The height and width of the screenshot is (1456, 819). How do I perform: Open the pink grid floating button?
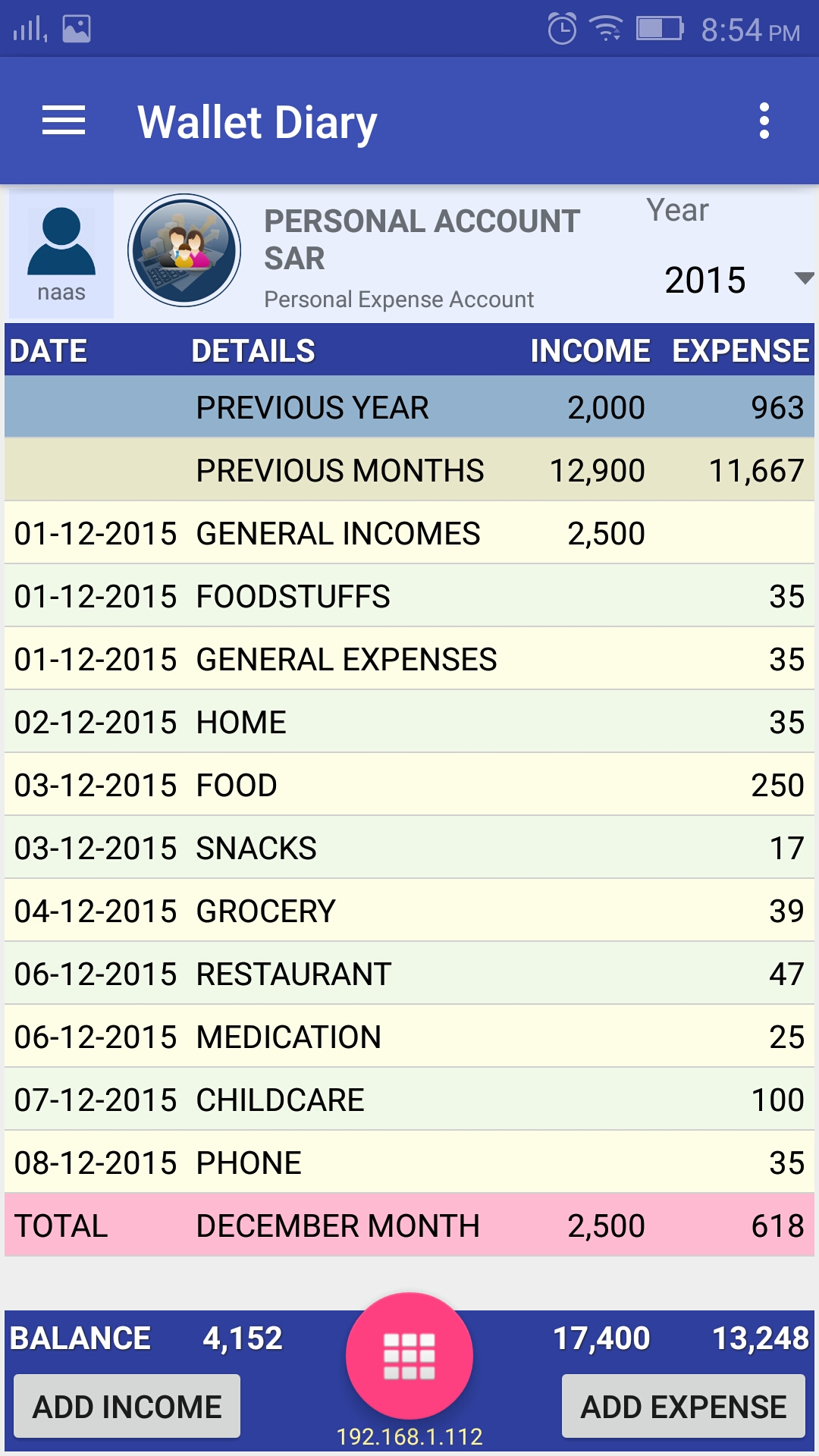(x=409, y=1356)
